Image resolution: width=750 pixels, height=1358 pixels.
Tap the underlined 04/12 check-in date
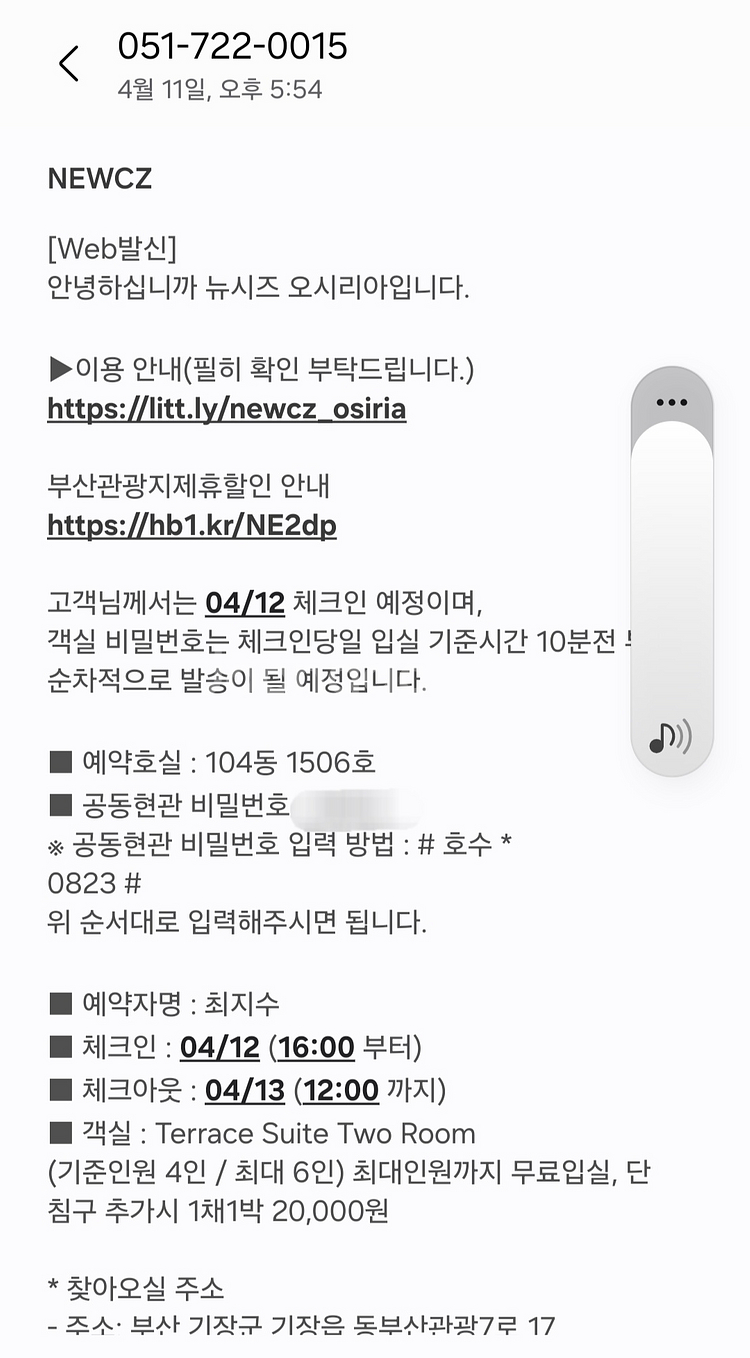coord(220,1047)
